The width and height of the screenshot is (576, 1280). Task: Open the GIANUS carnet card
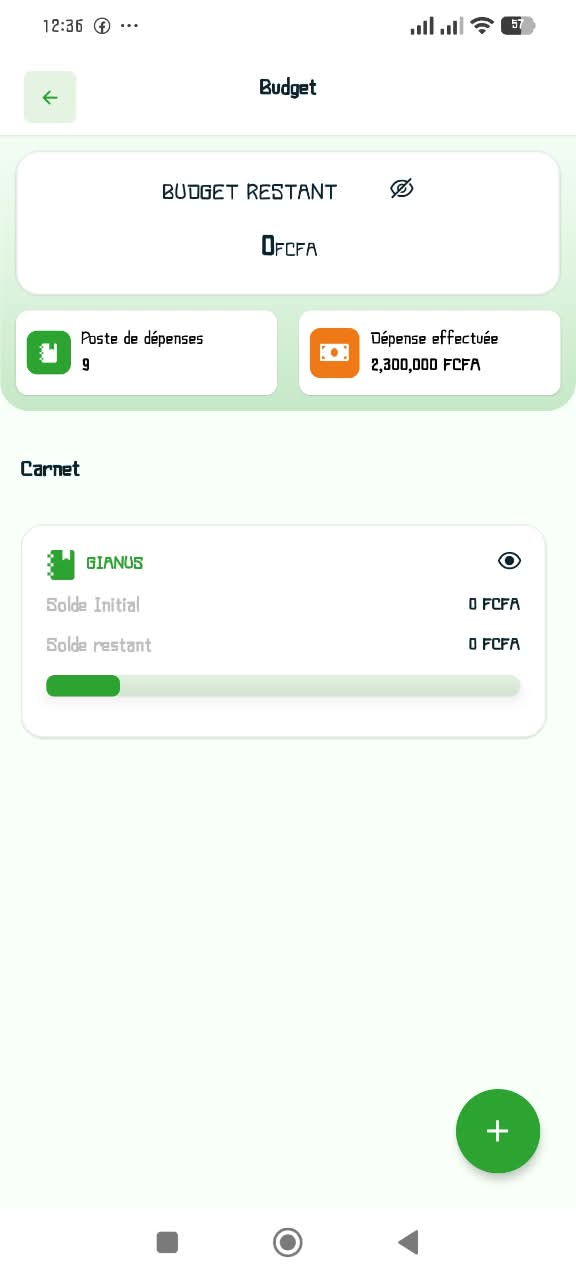pos(284,632)
